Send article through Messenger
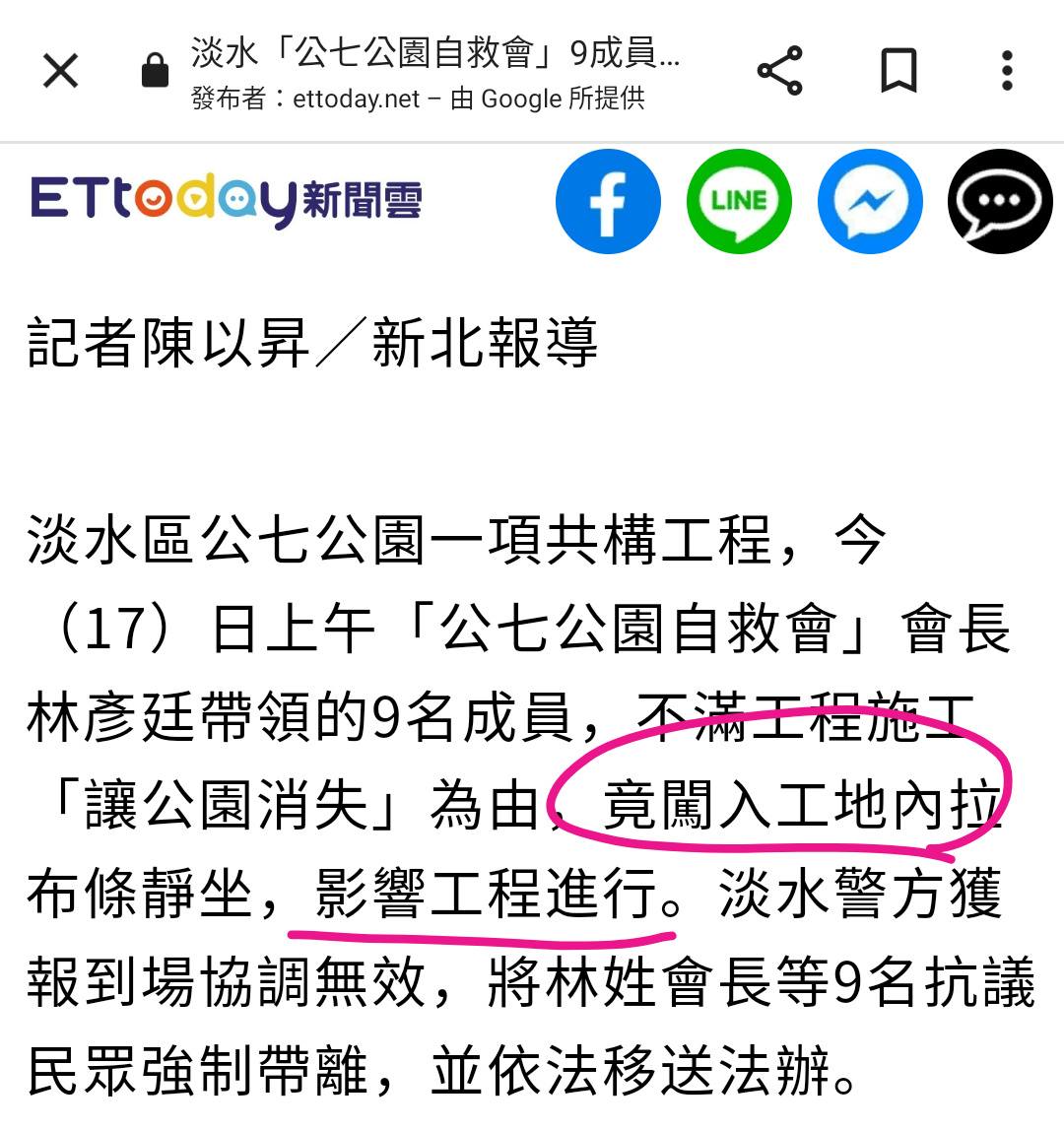 (x=870, y=202)
